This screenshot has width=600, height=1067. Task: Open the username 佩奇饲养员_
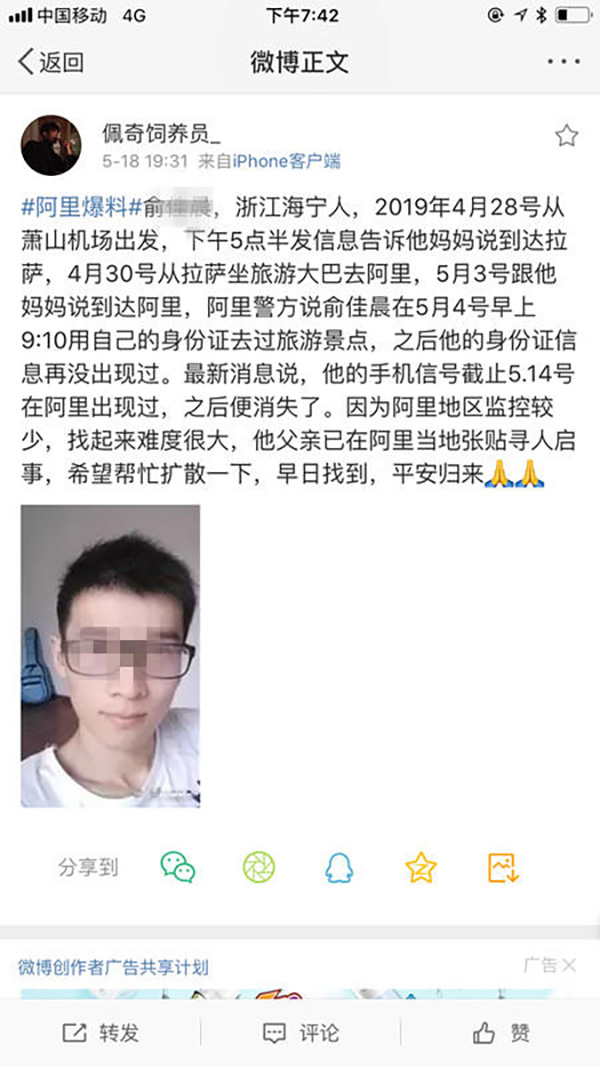(x=162, y=132)
